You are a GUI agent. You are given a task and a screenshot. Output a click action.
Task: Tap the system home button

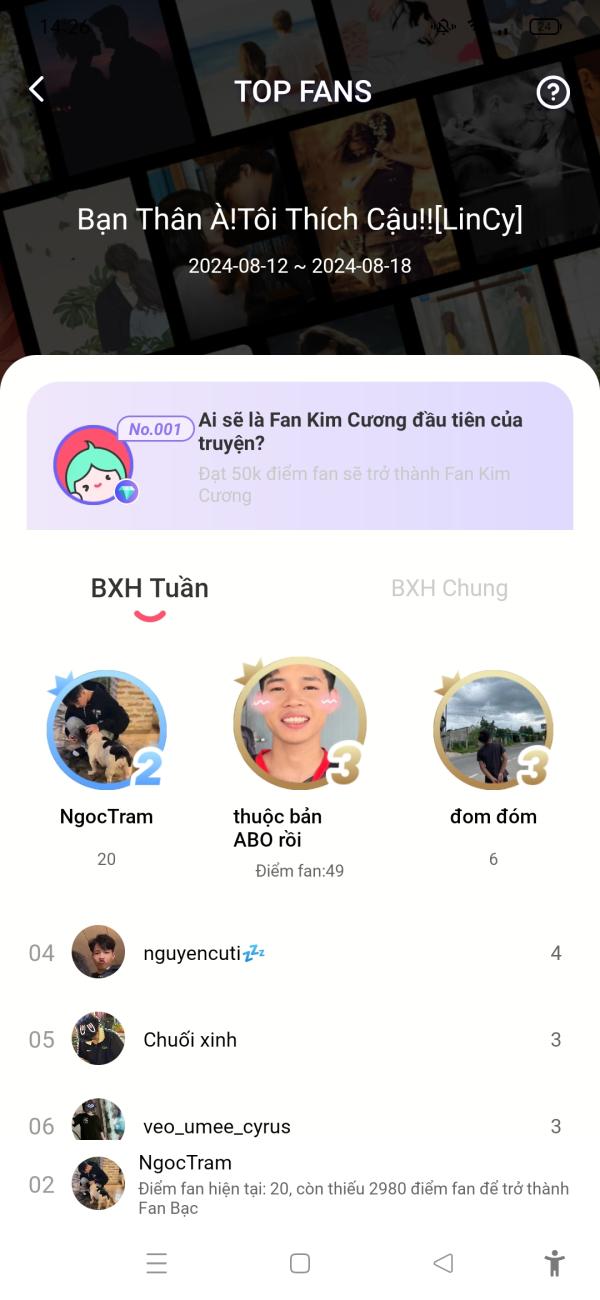pos(300,1263)
